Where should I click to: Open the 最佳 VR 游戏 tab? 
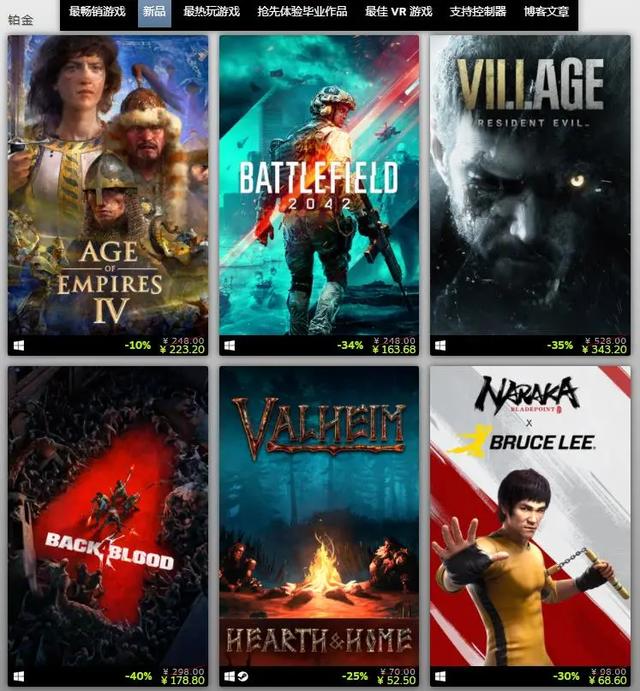click(398, 12)
